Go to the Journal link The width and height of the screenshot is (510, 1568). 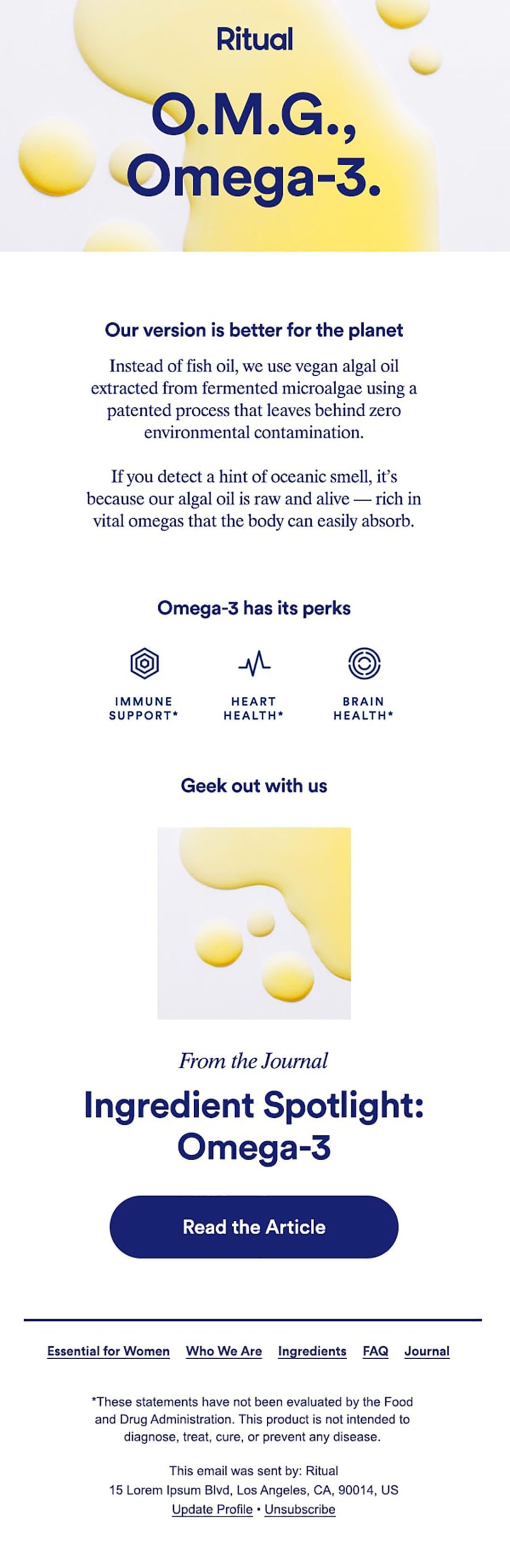coord(426,1351)
